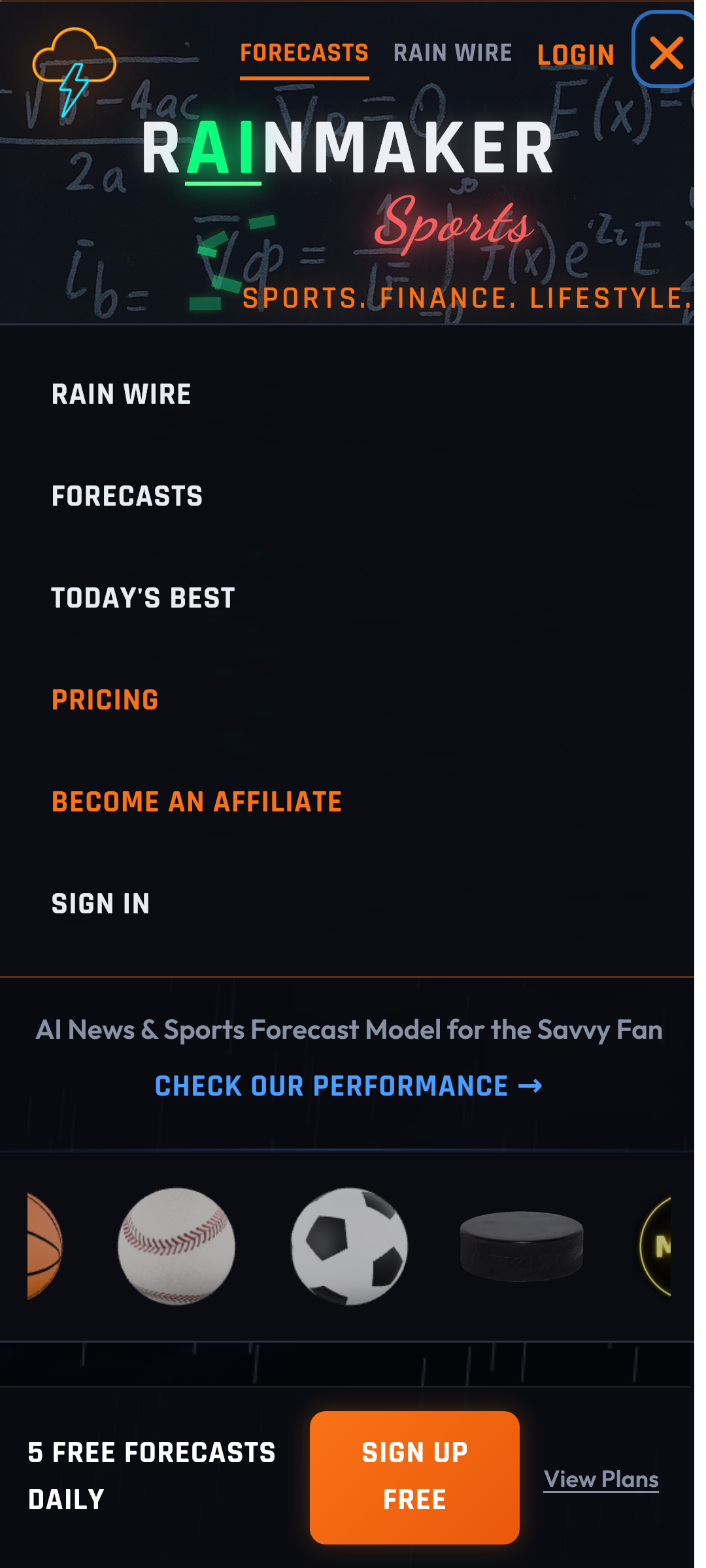The width and height of the screenshot is (706, 1568).
Task: Check our performance link
Action: click(x=348, y=1086)
